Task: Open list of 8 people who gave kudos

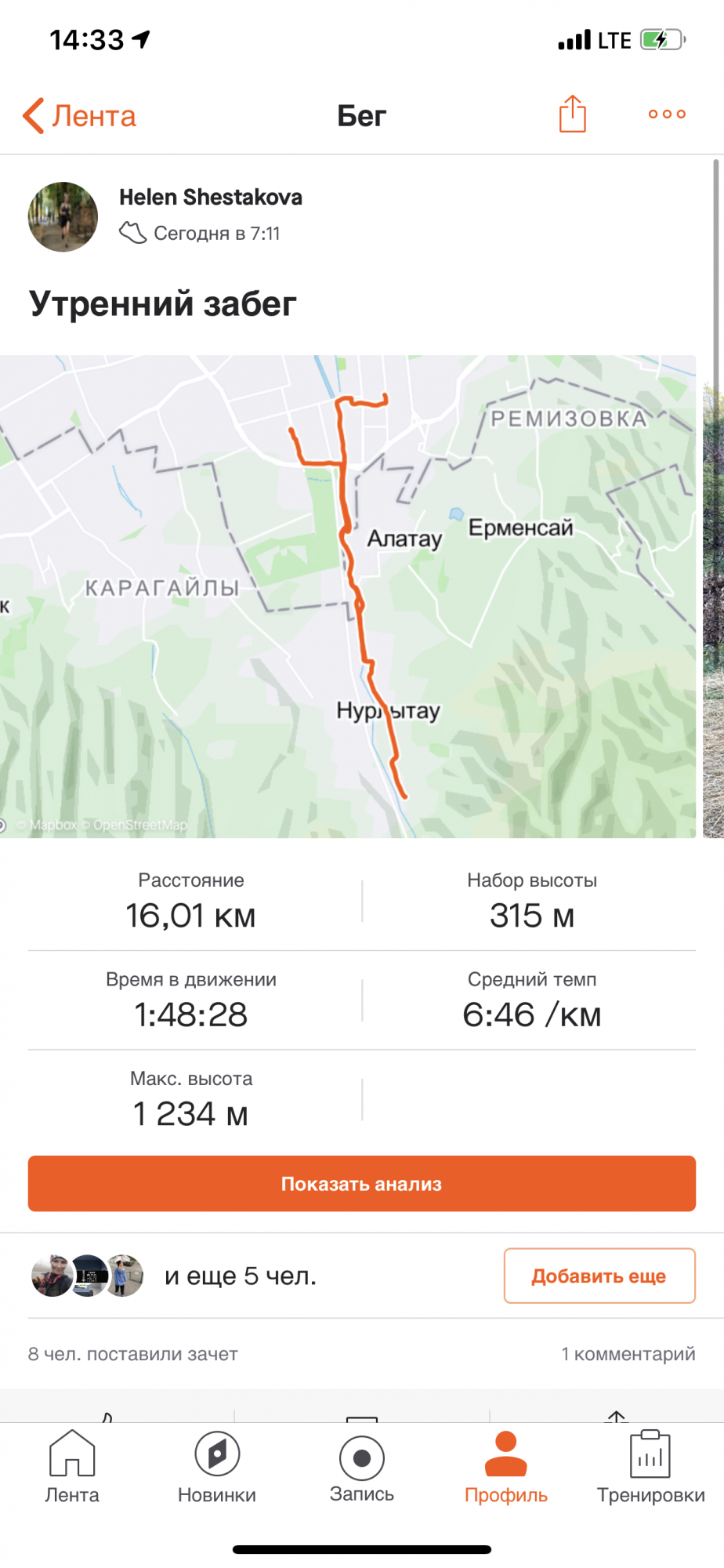Action: [133, 1354]
